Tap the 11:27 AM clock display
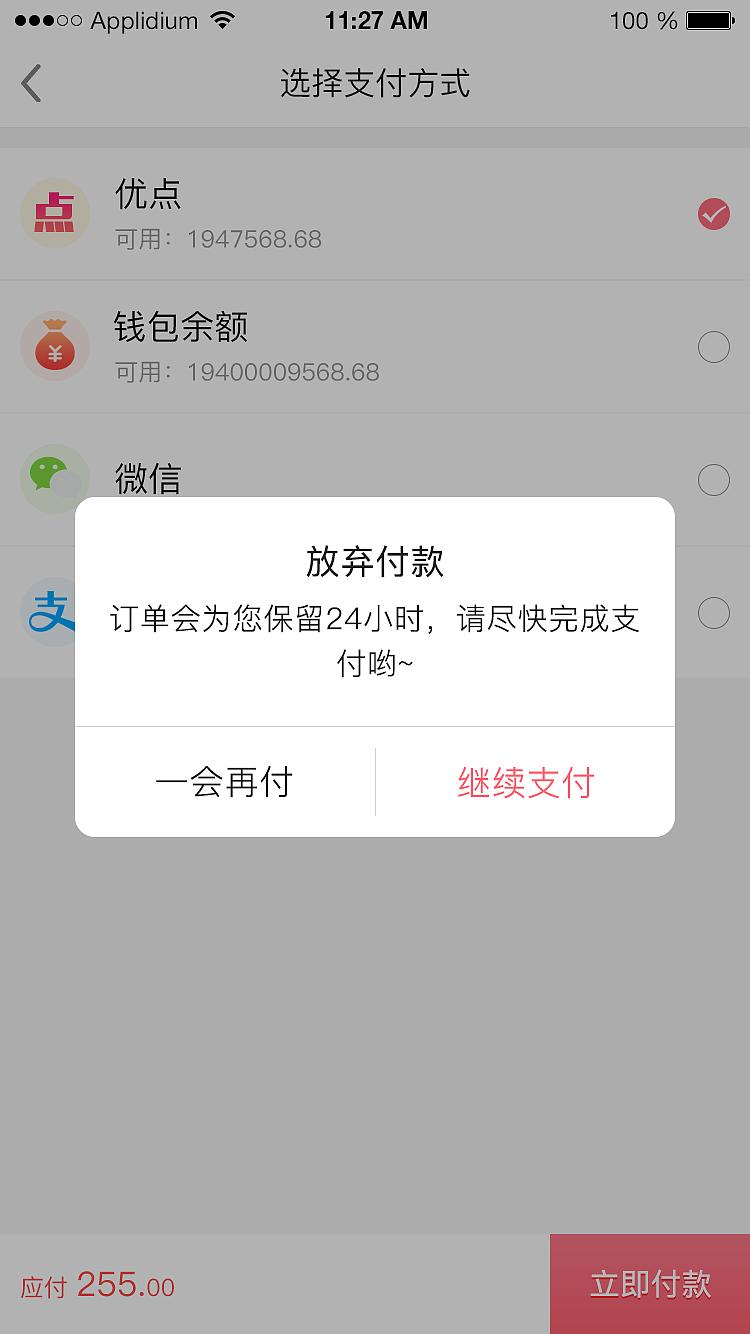 tap(376, 18)
